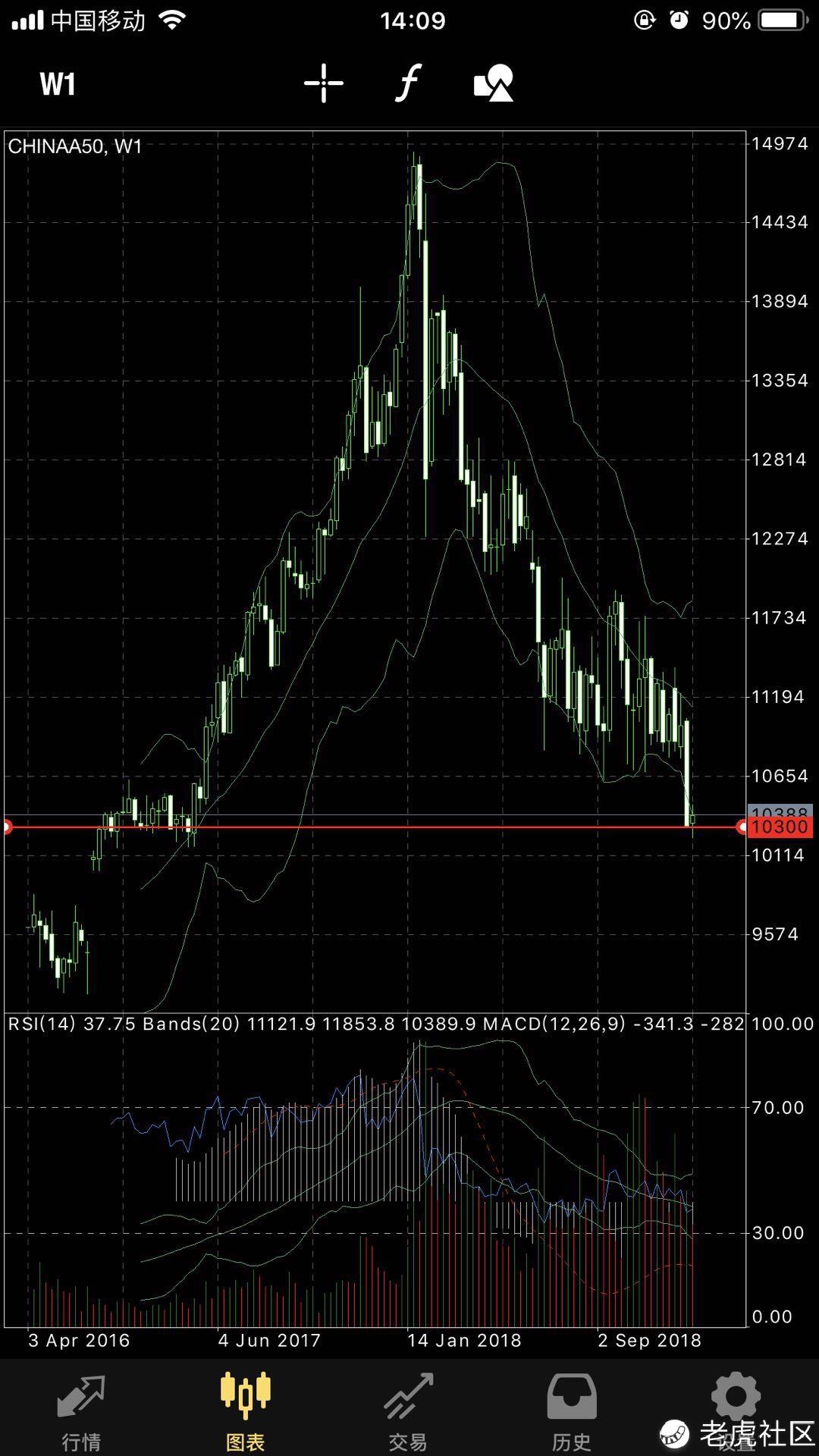Image resolution: width=819 pixels, height=1456 pixels.
Task: Open the W1 timeframe selector
Action: point(58,83)
